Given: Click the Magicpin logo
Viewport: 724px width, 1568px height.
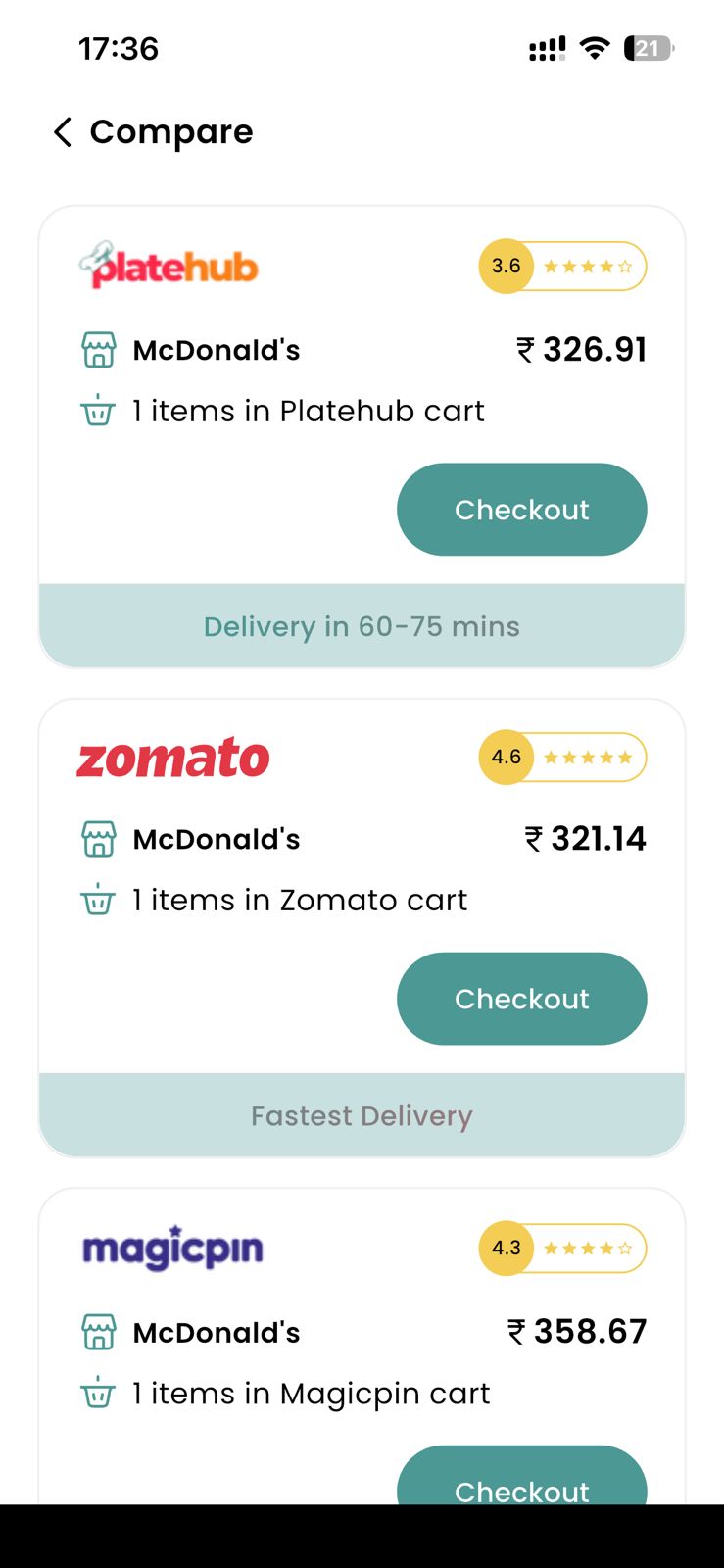Looking at the screenshot, I should tap(172, 1248).
